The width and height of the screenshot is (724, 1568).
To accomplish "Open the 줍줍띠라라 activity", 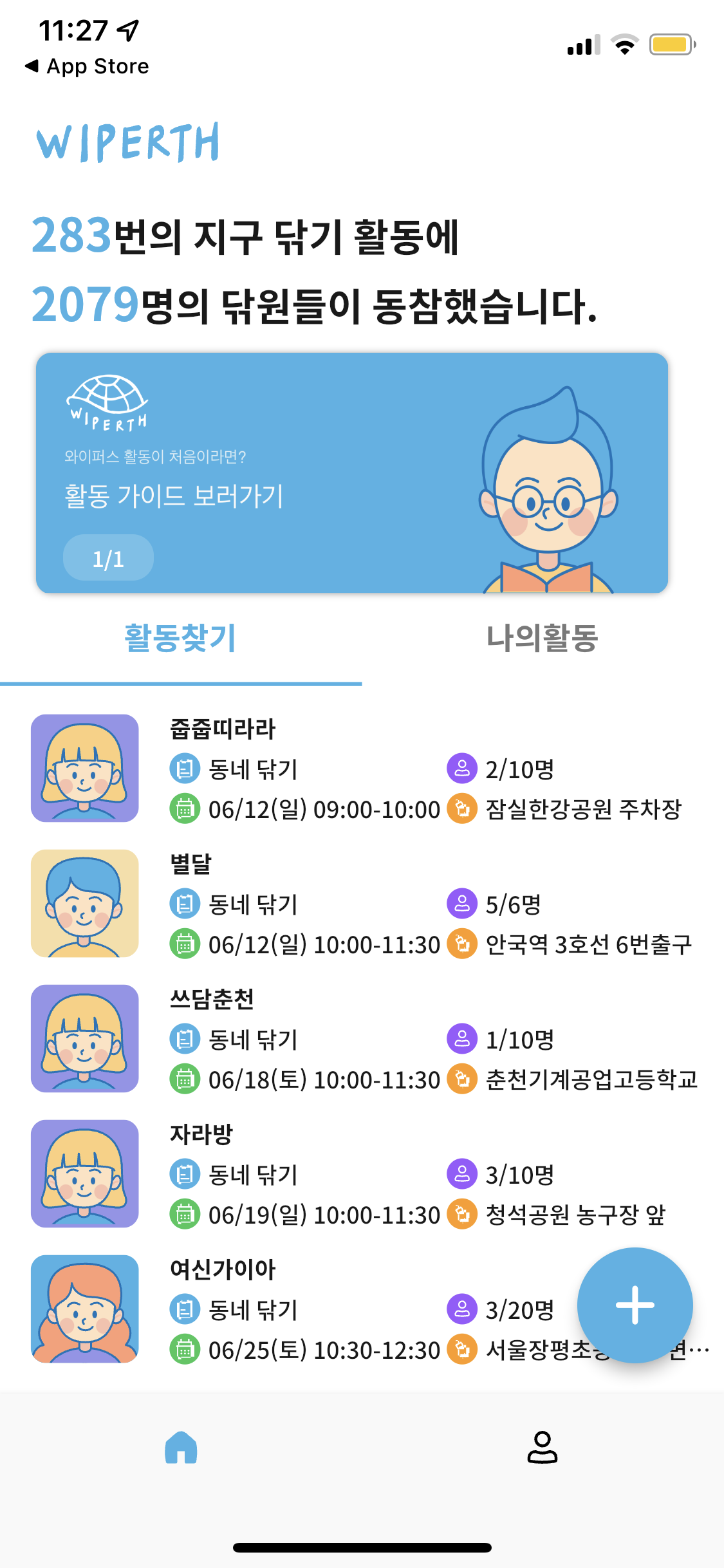I will (x=362, y=768).
